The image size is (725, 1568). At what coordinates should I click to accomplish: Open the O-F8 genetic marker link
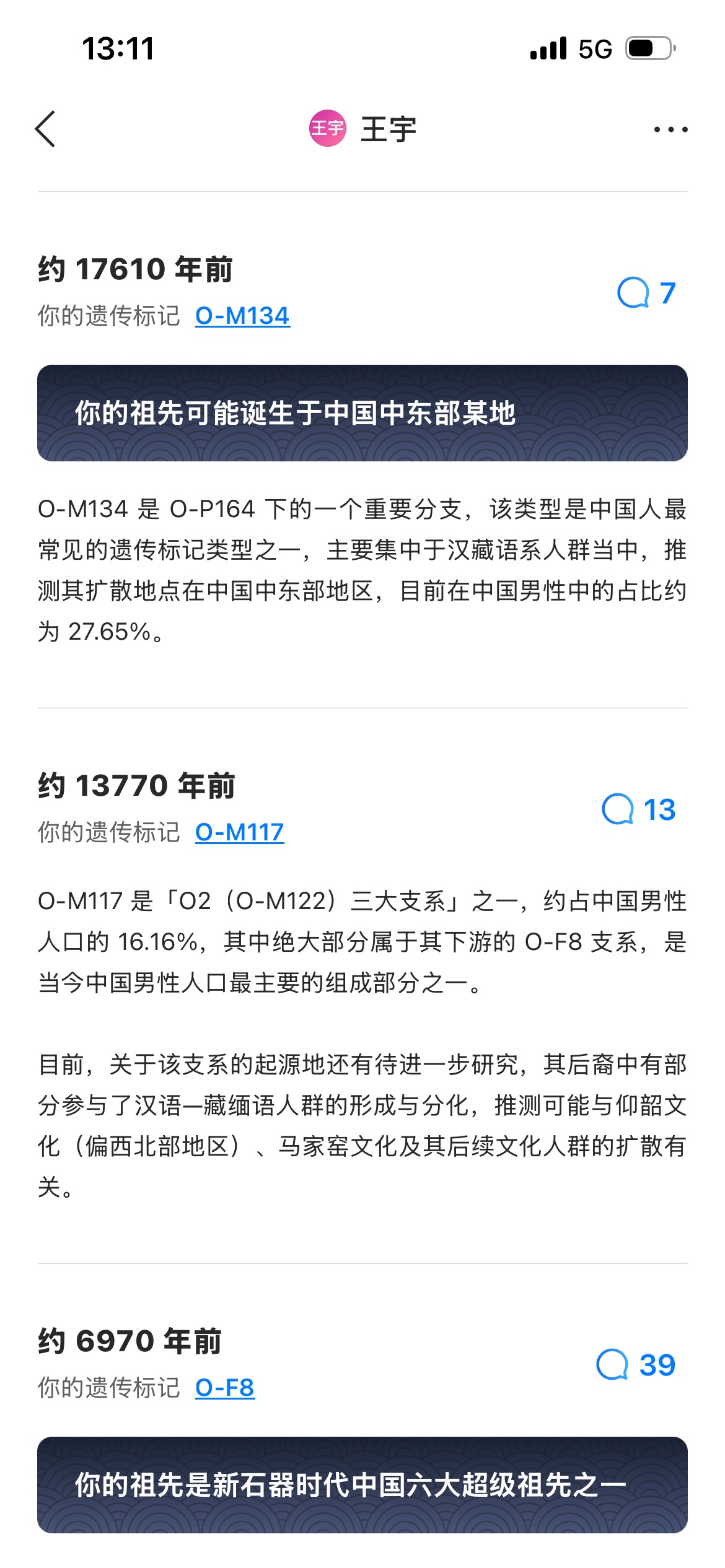tap(224, 1388)
